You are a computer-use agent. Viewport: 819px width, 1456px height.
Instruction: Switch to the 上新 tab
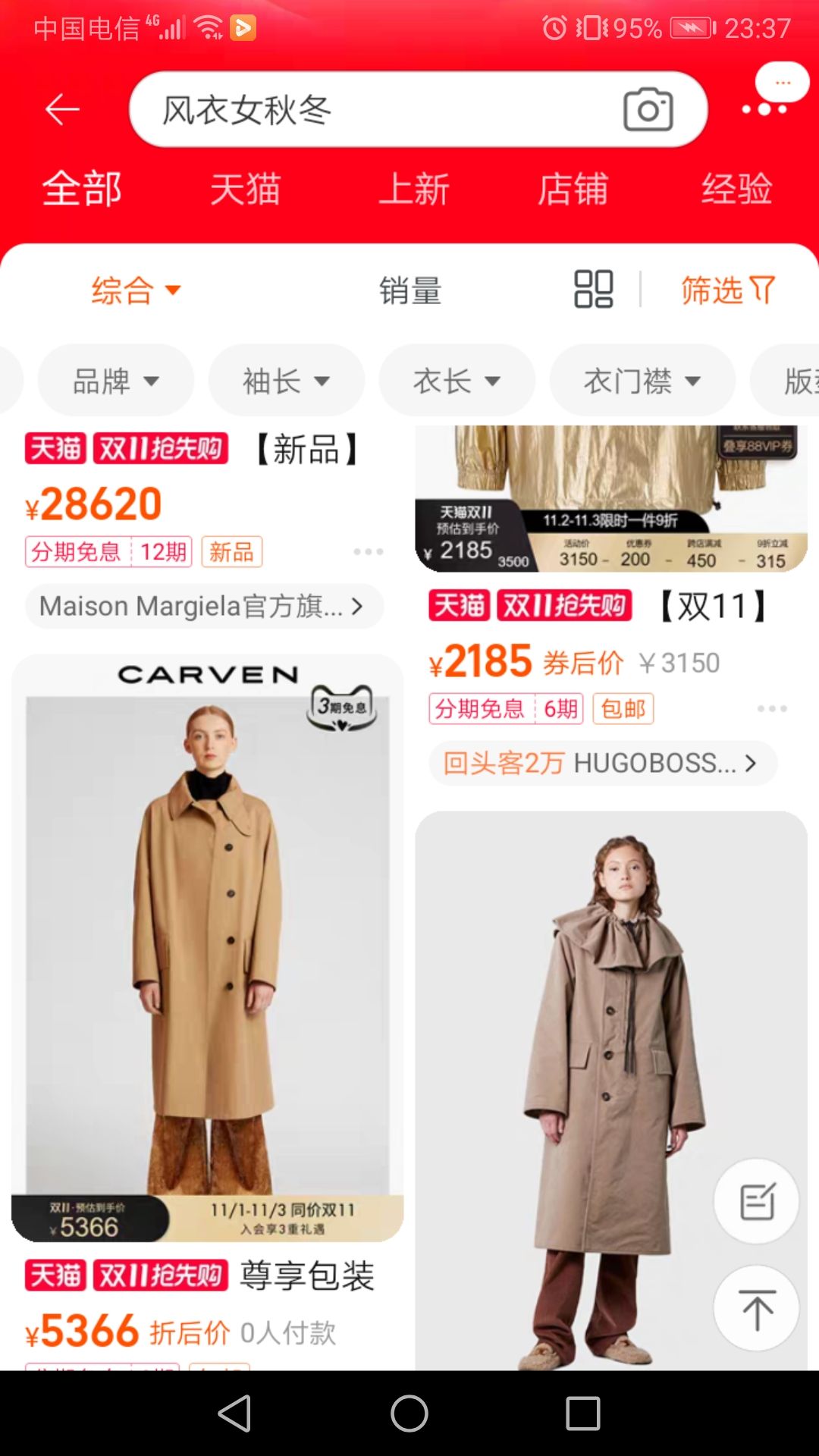coord(414,189)
